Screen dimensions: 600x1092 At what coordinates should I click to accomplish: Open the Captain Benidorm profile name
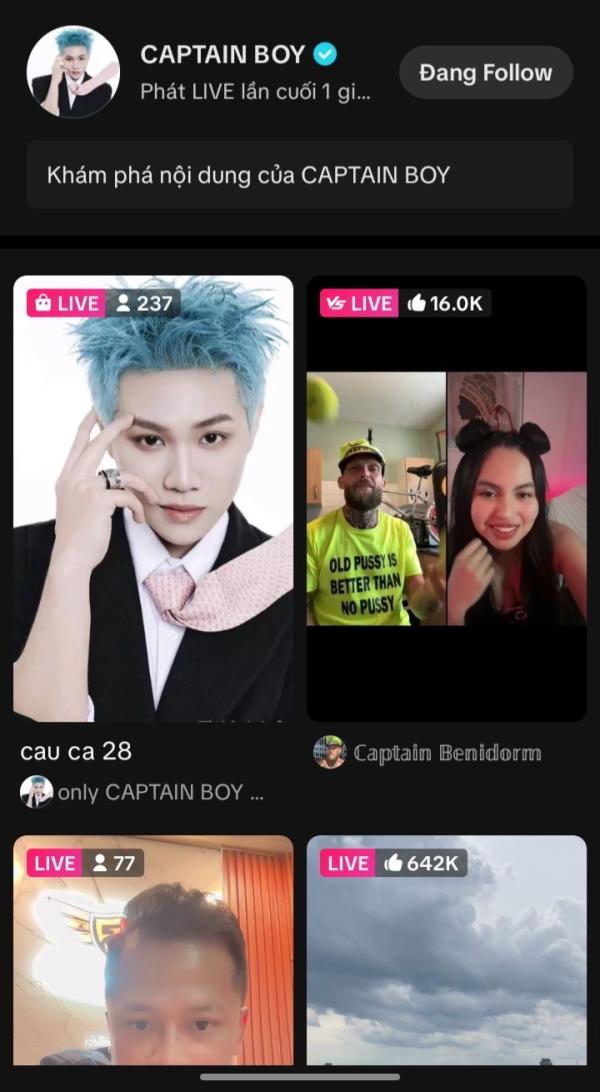447,753
